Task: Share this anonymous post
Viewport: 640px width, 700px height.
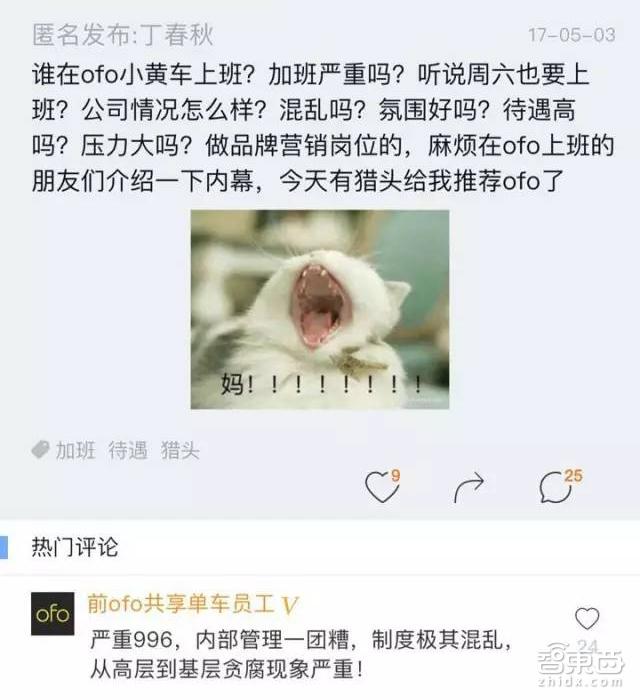Action: coord(467,488)
